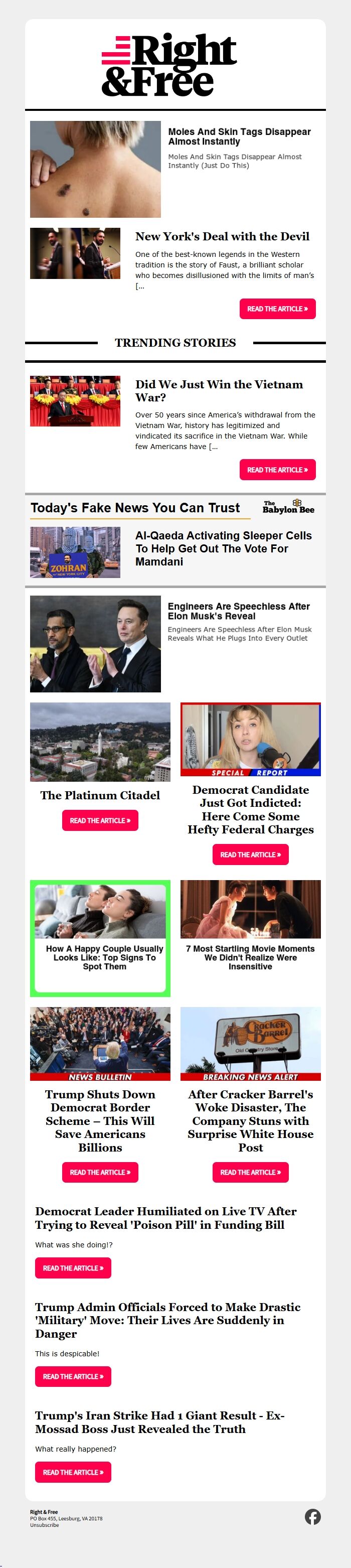Visit the Right & Free Facebook page
351x1568 pixels.
click(313, 1516)
